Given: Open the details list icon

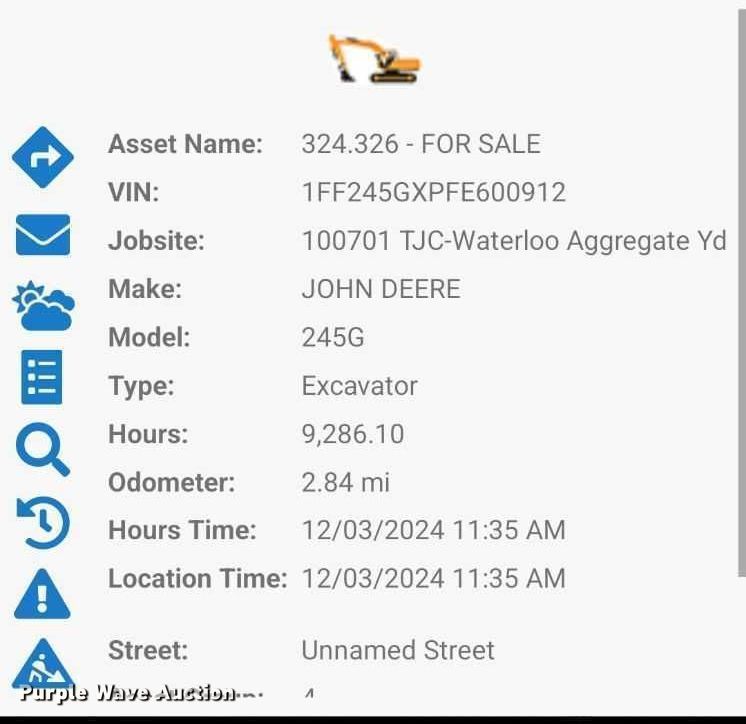Looking at the screenshot, I should (42, 377).
